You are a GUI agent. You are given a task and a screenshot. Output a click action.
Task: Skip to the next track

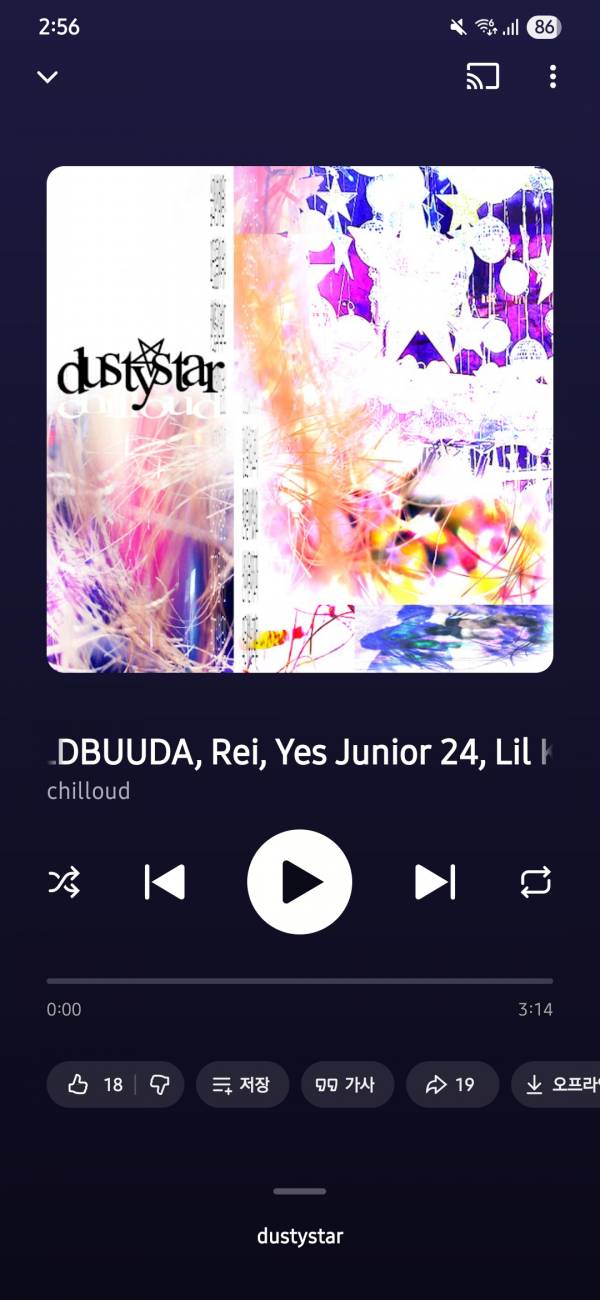[435, 882]
